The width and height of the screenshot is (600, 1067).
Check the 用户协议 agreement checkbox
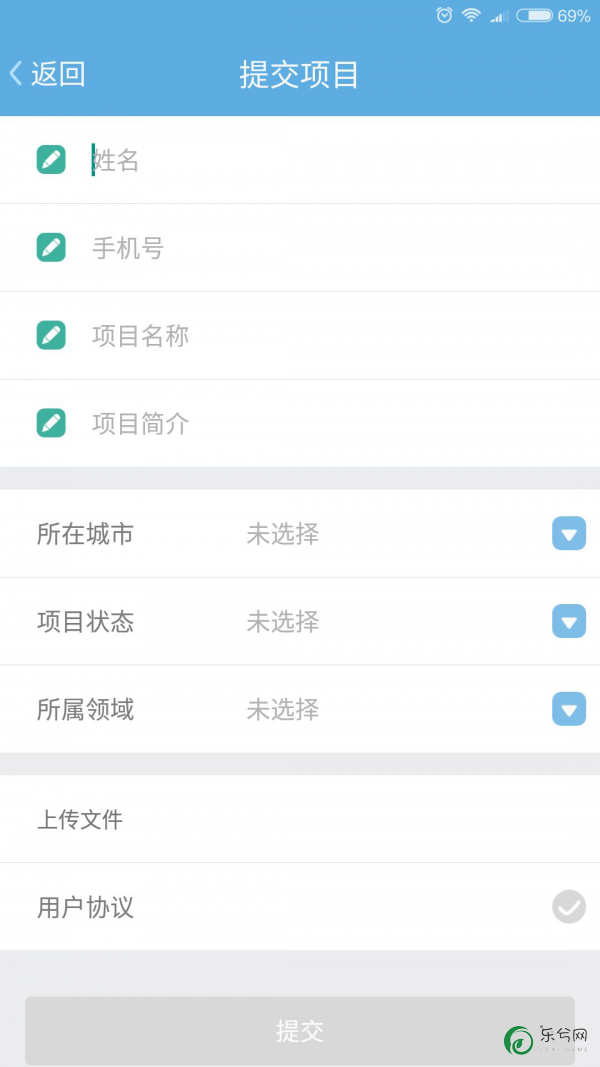pyautogui.click(x=569, y=907)
